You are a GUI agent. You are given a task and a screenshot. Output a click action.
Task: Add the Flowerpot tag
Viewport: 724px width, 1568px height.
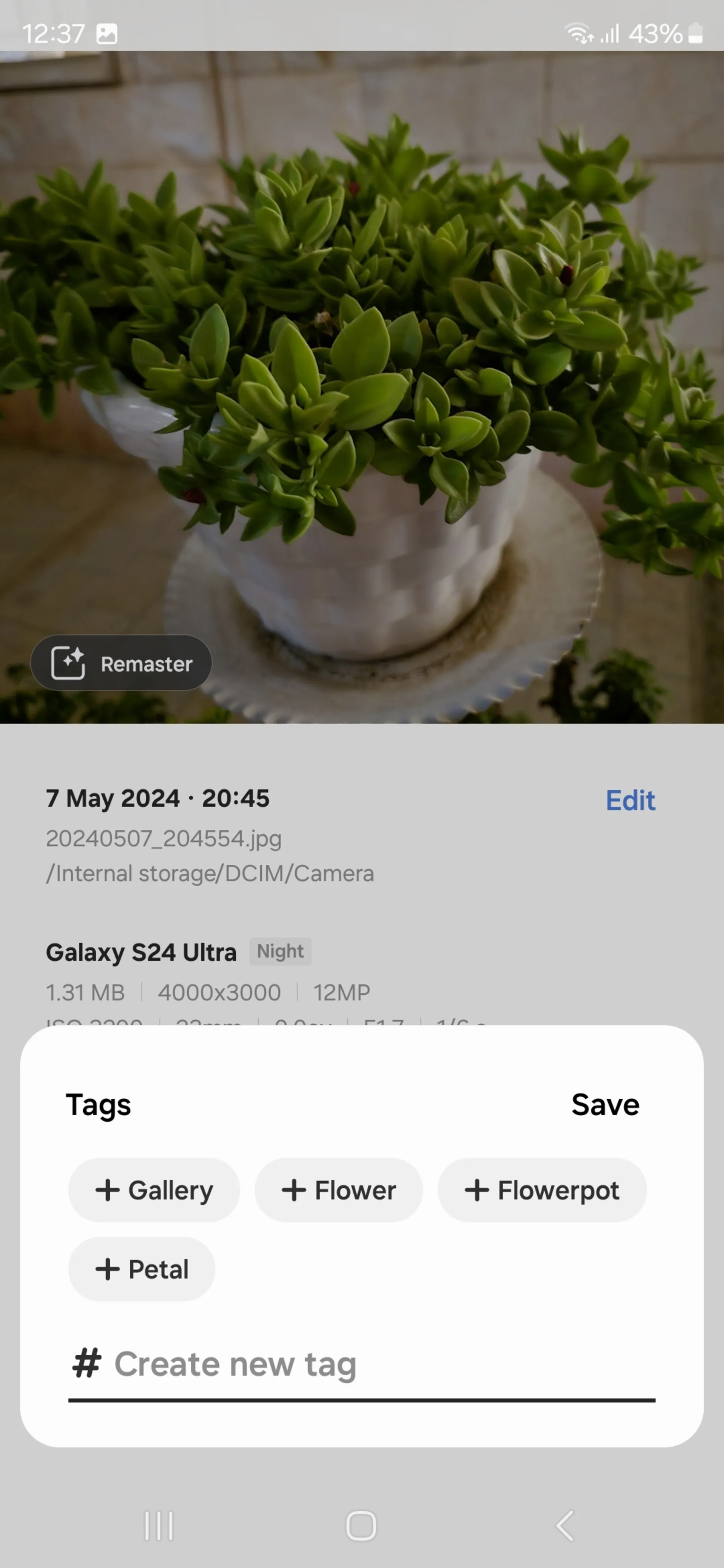tap(541, 1190)
